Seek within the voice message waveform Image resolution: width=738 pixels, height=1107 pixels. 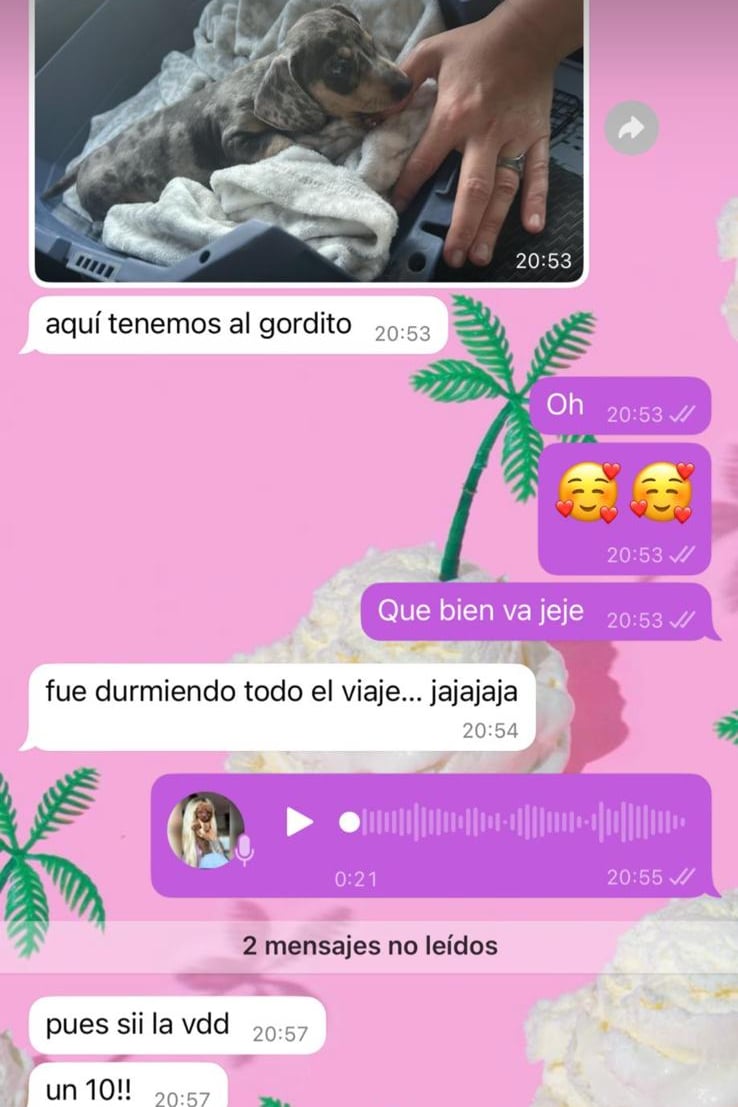tap(520, 822)
